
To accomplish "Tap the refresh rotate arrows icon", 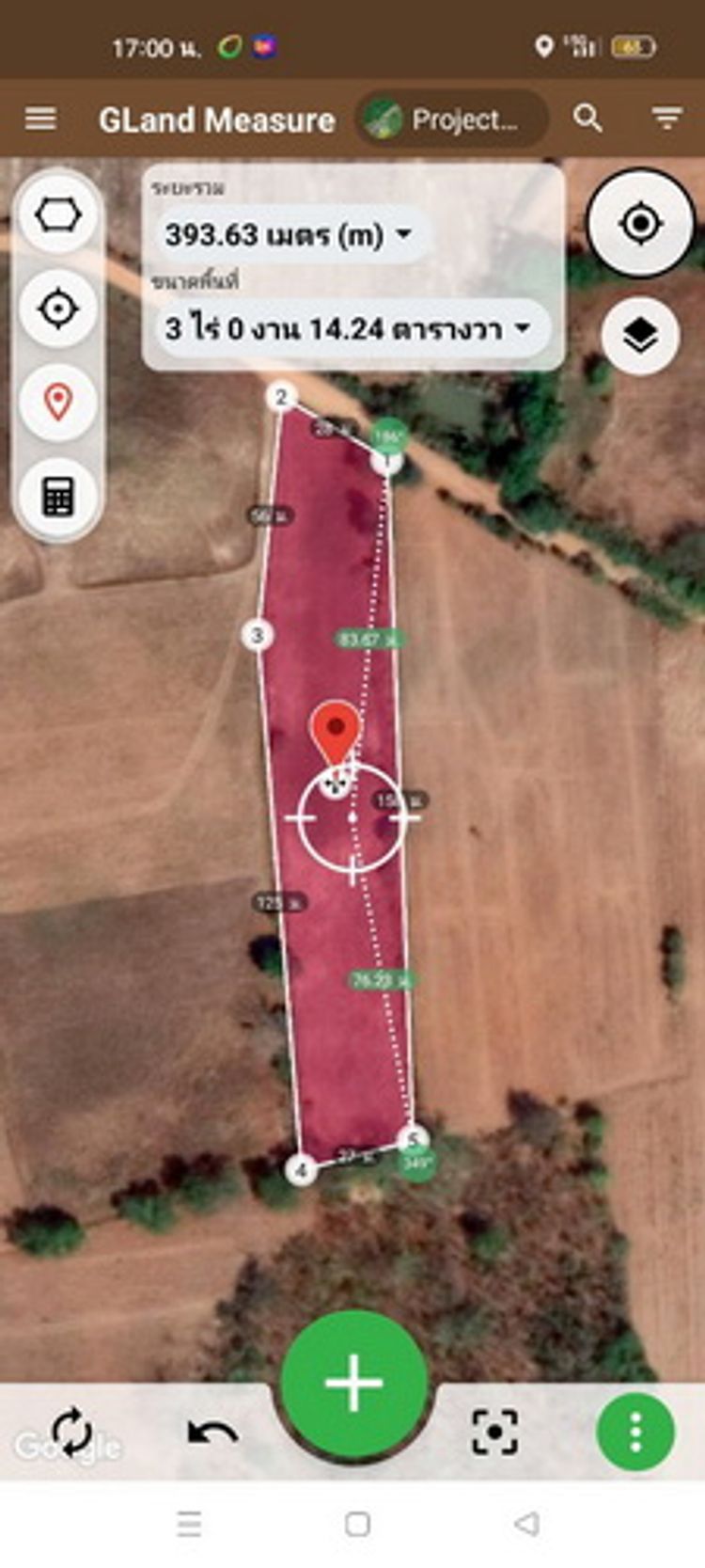I will pyautogui.click(x=71, y=1432).
